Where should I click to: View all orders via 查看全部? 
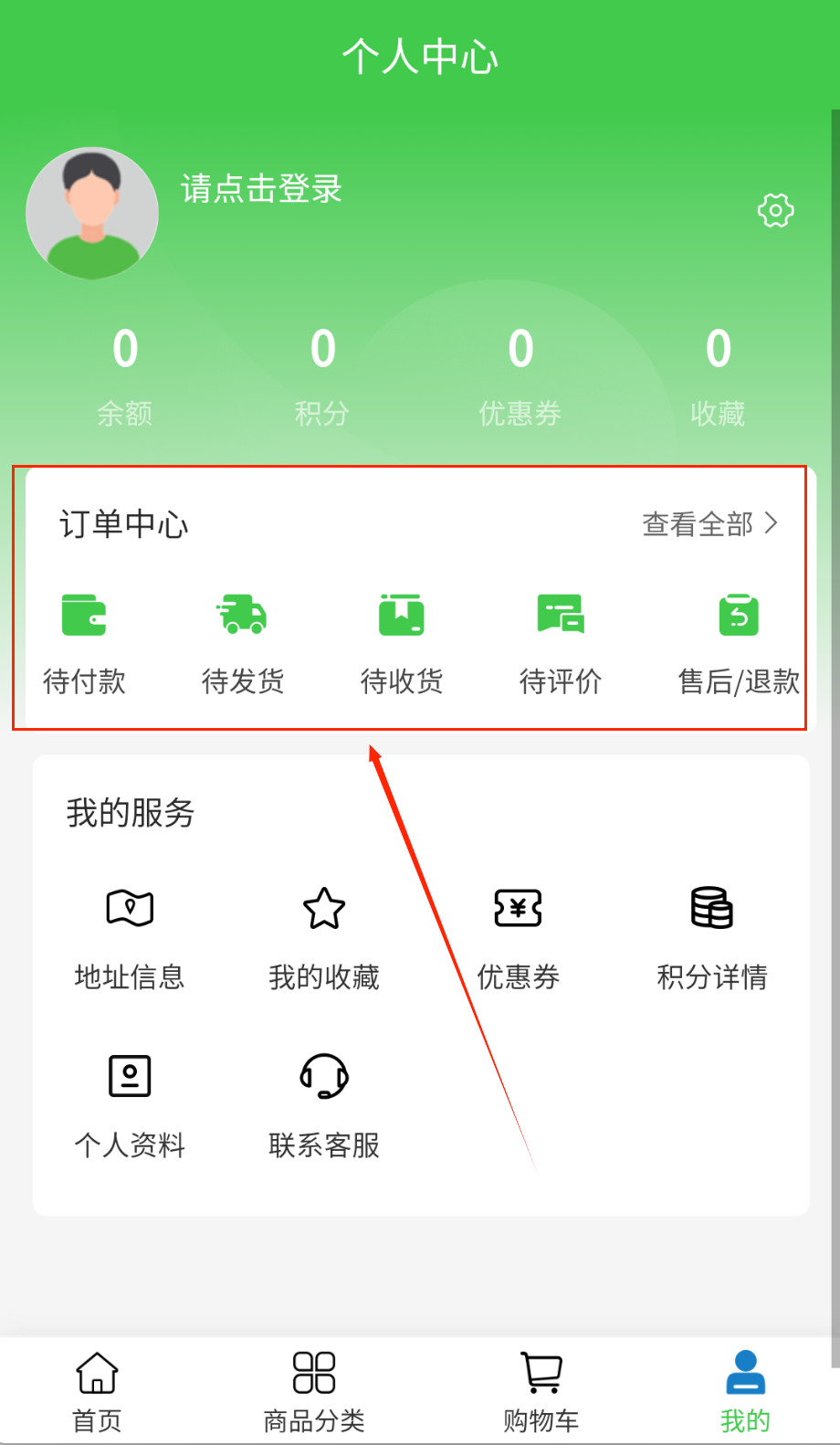click(709, 524)
